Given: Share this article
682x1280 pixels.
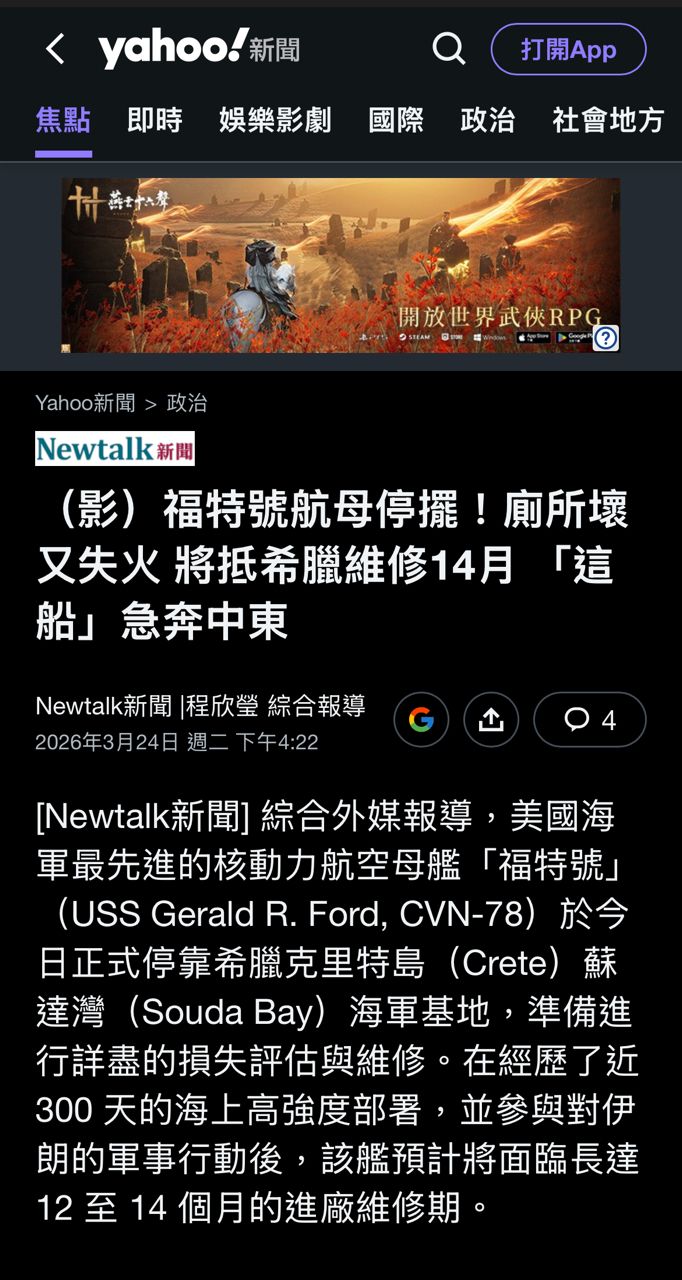Looking at the screenshot, I should coord(491,719).
